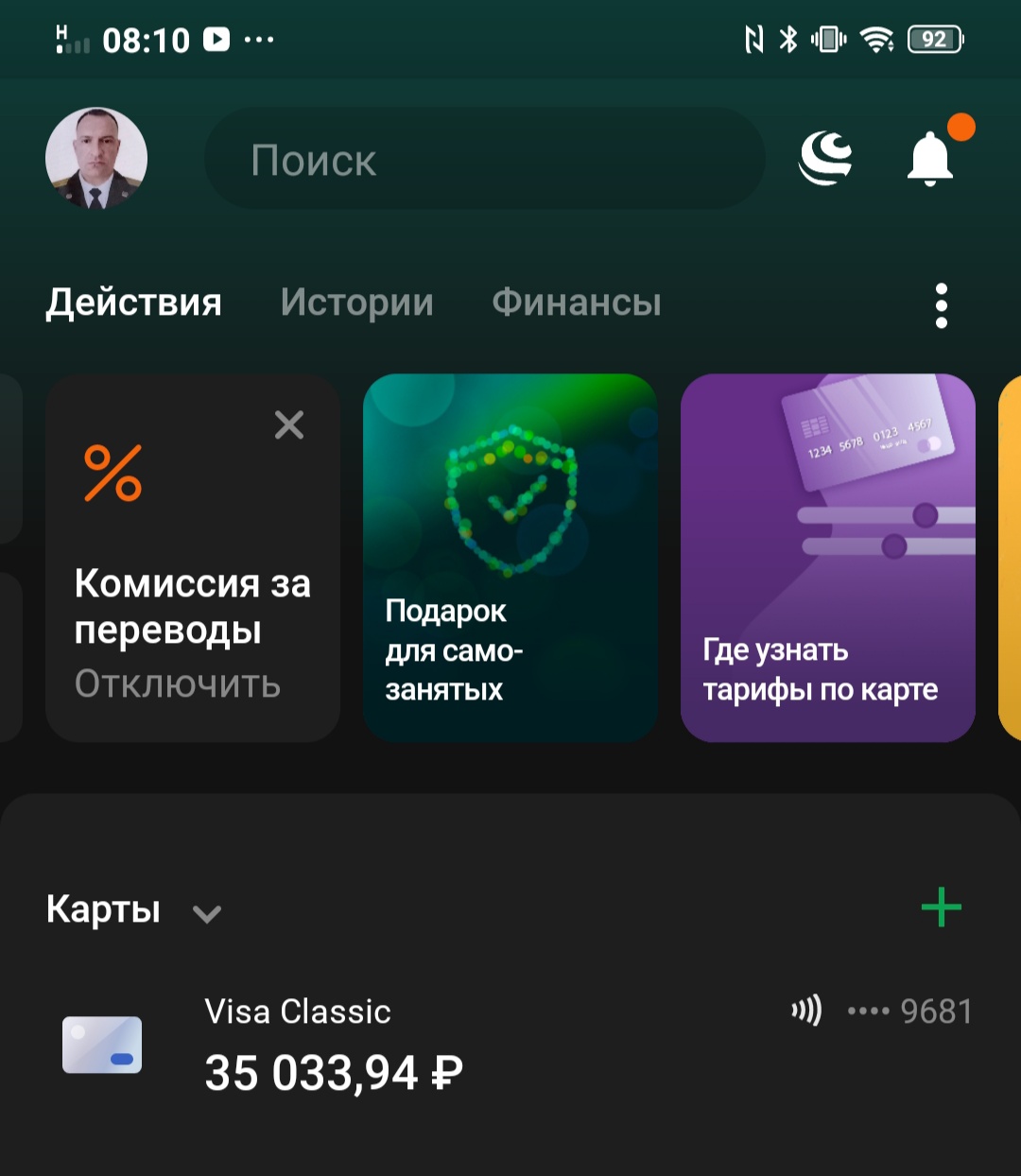Viewport: 1021px width, 1176px height.
Task: Add a new card with the plus icon
Action: point(941,908)
